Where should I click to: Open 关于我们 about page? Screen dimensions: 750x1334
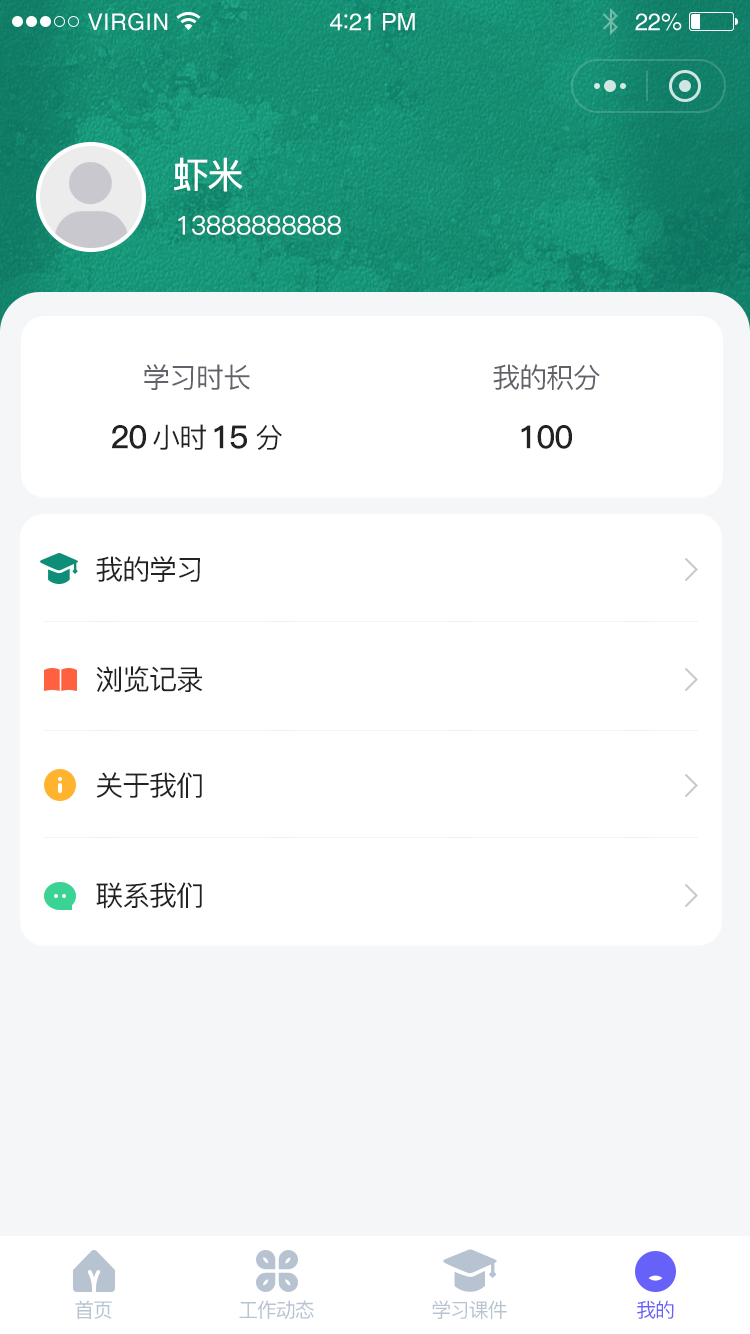point(370,786)
